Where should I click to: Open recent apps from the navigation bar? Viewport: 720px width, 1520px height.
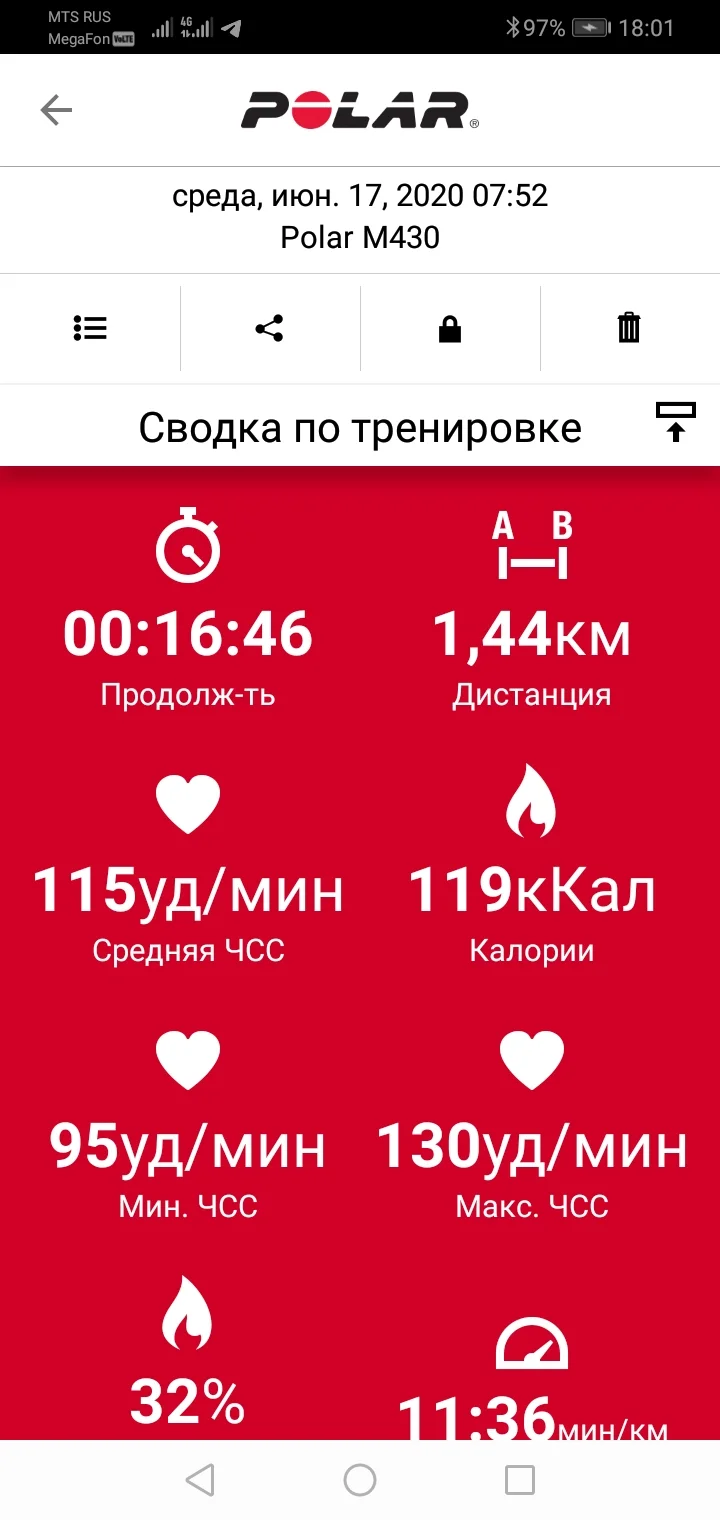pos(520,1479)
